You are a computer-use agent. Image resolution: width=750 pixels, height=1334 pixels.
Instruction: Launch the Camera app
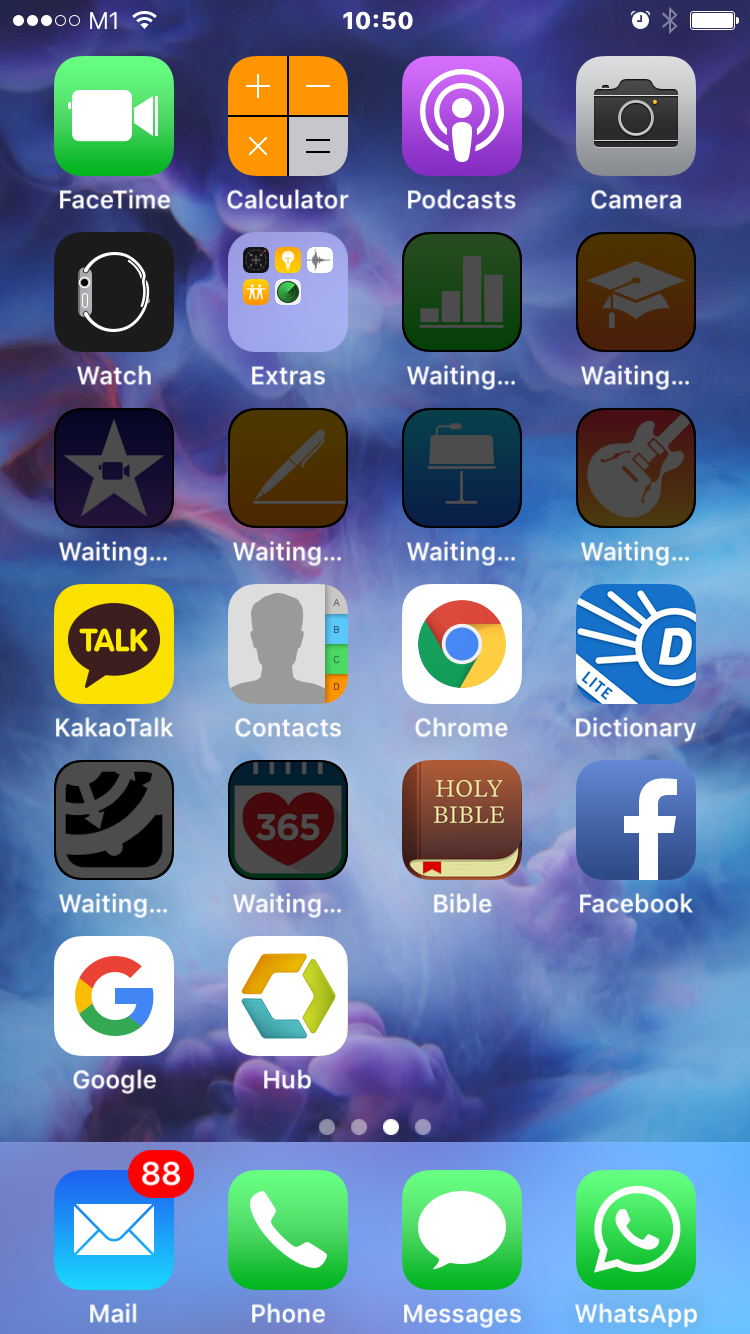point(636,116)
